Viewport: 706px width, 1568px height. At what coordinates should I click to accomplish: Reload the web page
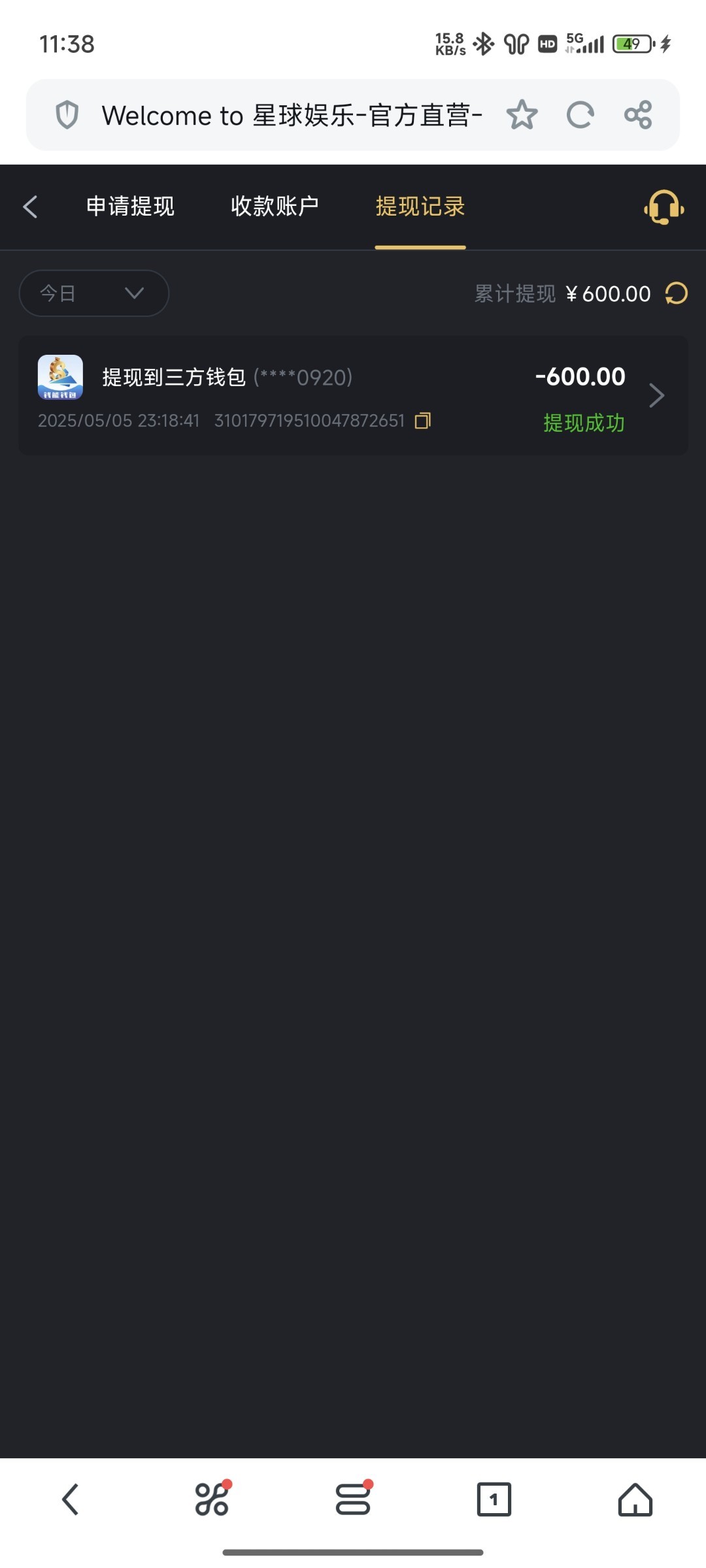tap(580, 115)
